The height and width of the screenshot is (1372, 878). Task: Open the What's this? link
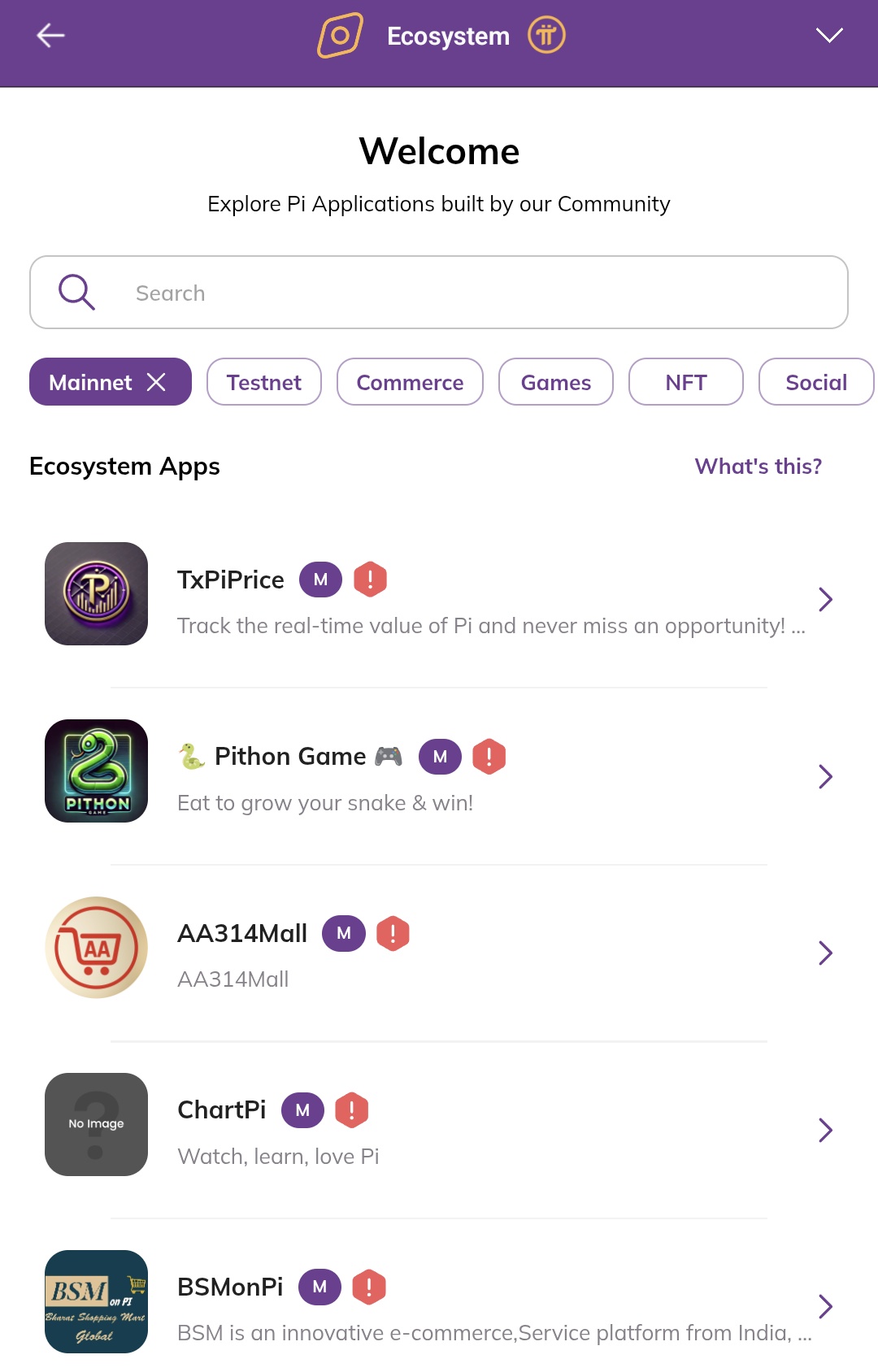click(758, 467)
